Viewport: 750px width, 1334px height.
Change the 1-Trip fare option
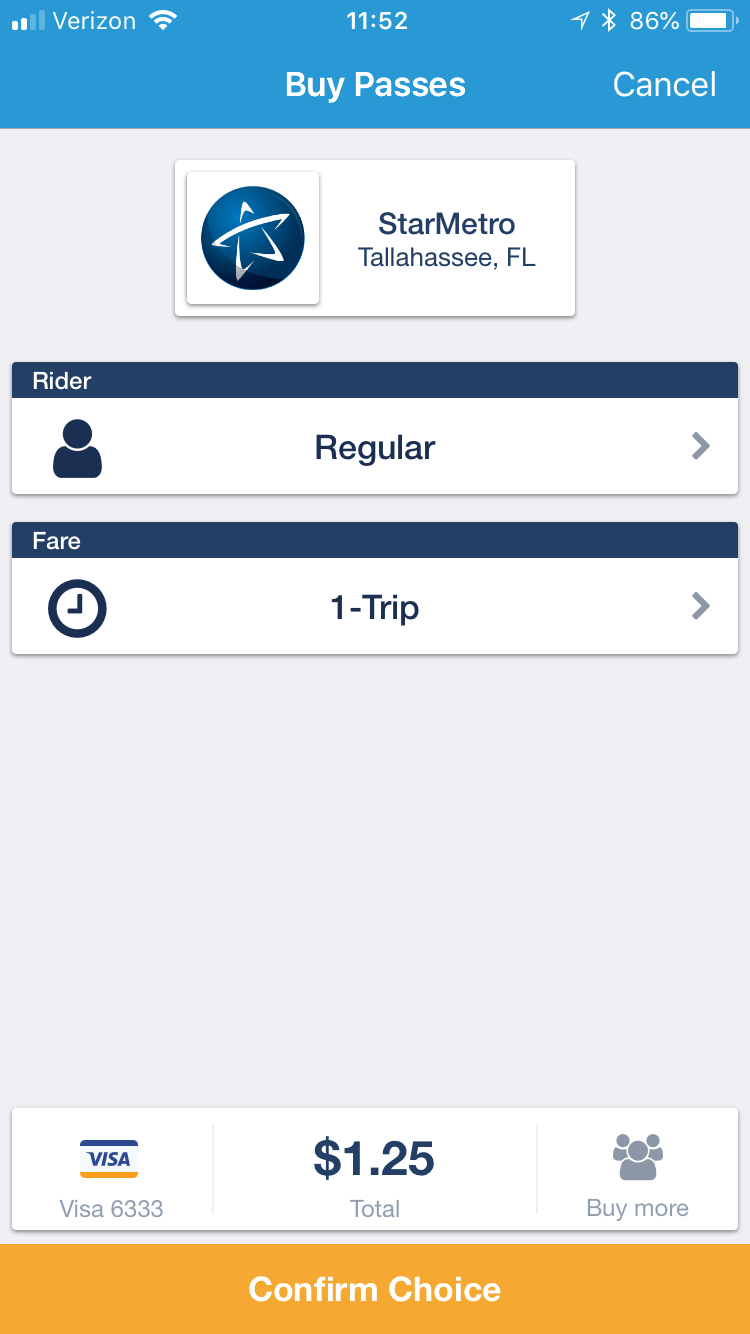point(375,606)
